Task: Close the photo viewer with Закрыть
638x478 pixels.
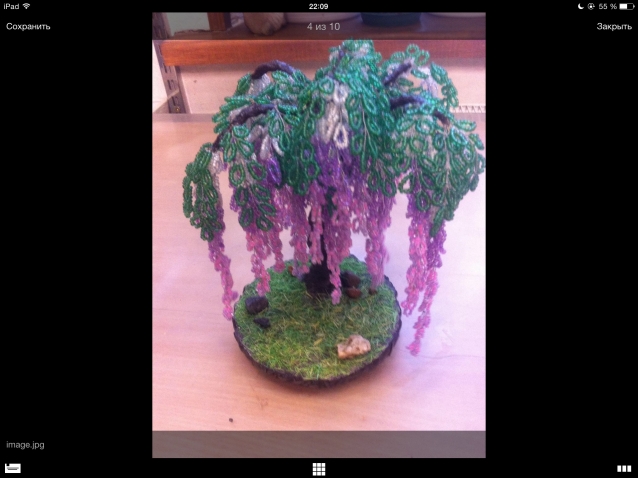Action: [x=613, y=26]
